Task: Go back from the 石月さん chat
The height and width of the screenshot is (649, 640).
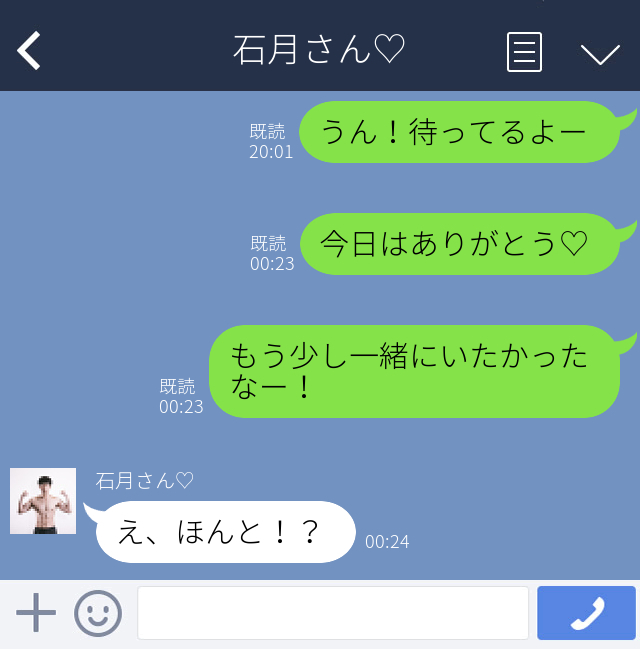Action: tap(29, 51)
